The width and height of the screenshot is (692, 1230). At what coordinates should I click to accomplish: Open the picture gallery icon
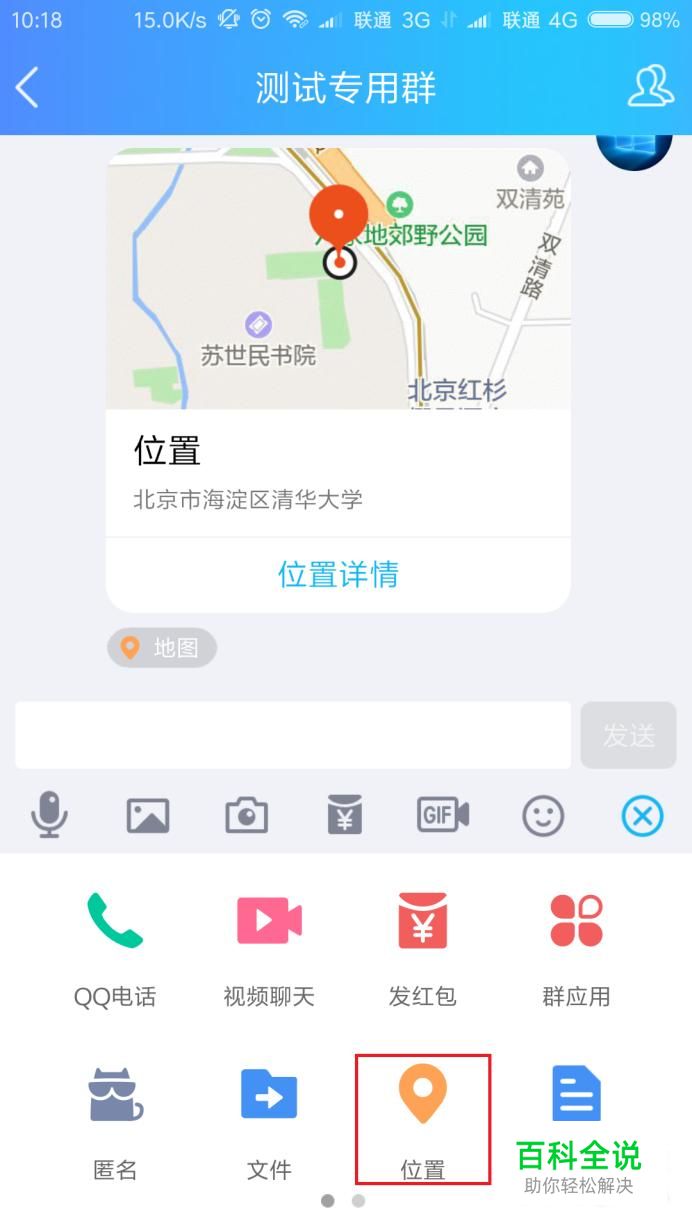coord(148,816)
